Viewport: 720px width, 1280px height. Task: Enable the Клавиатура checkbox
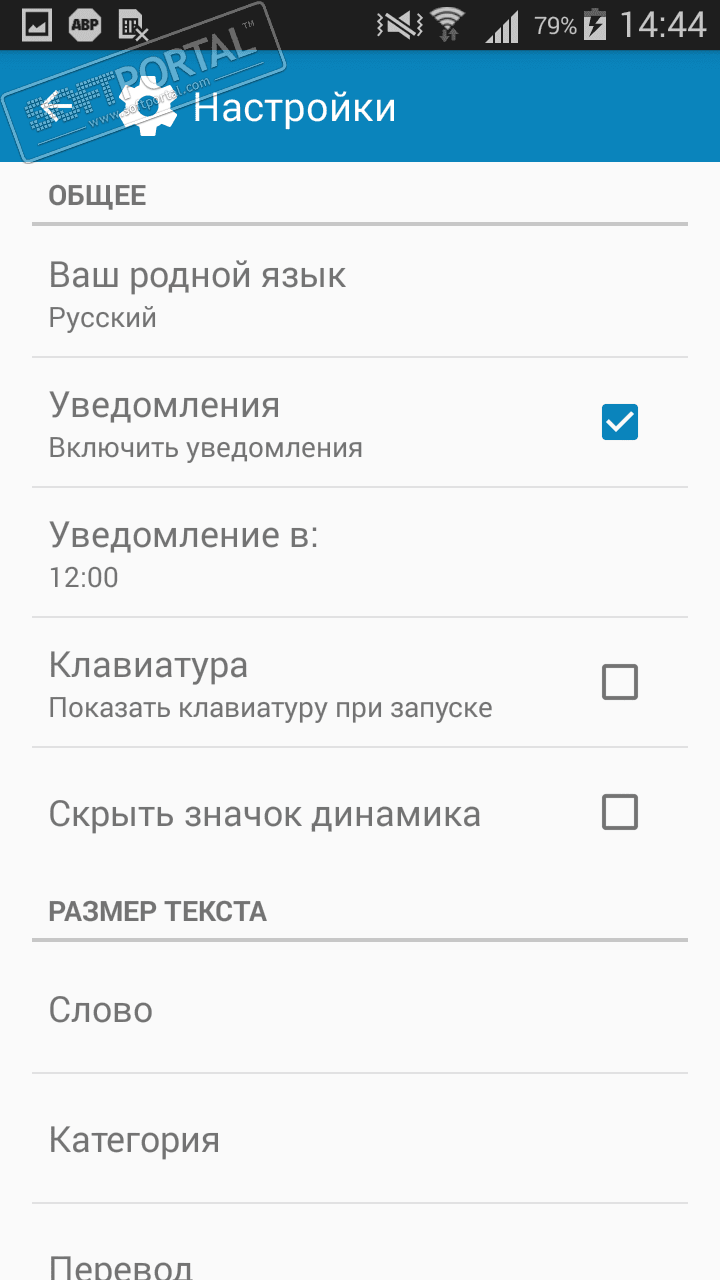click(619, 683)
